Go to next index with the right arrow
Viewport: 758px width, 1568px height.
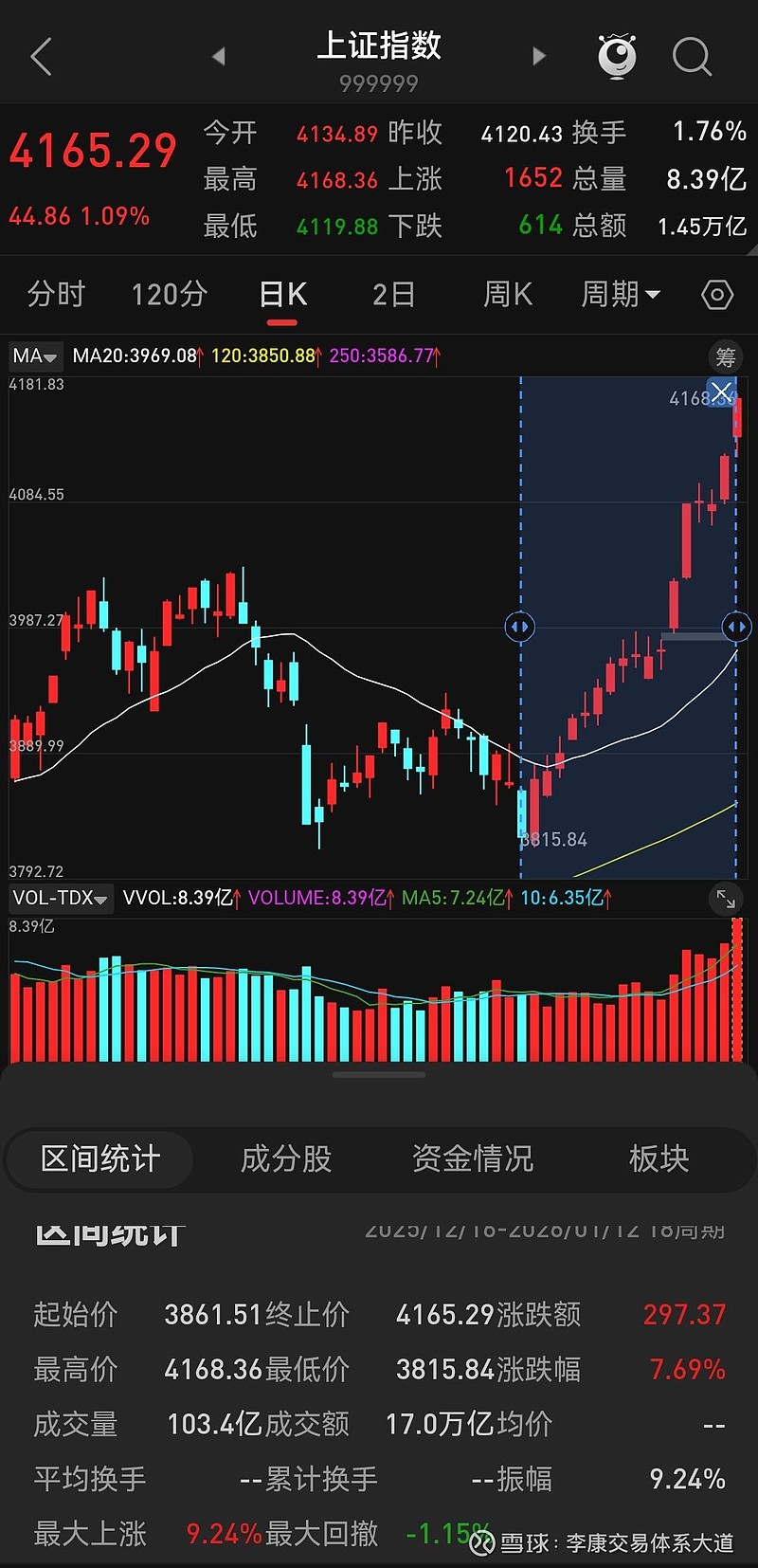538,57
